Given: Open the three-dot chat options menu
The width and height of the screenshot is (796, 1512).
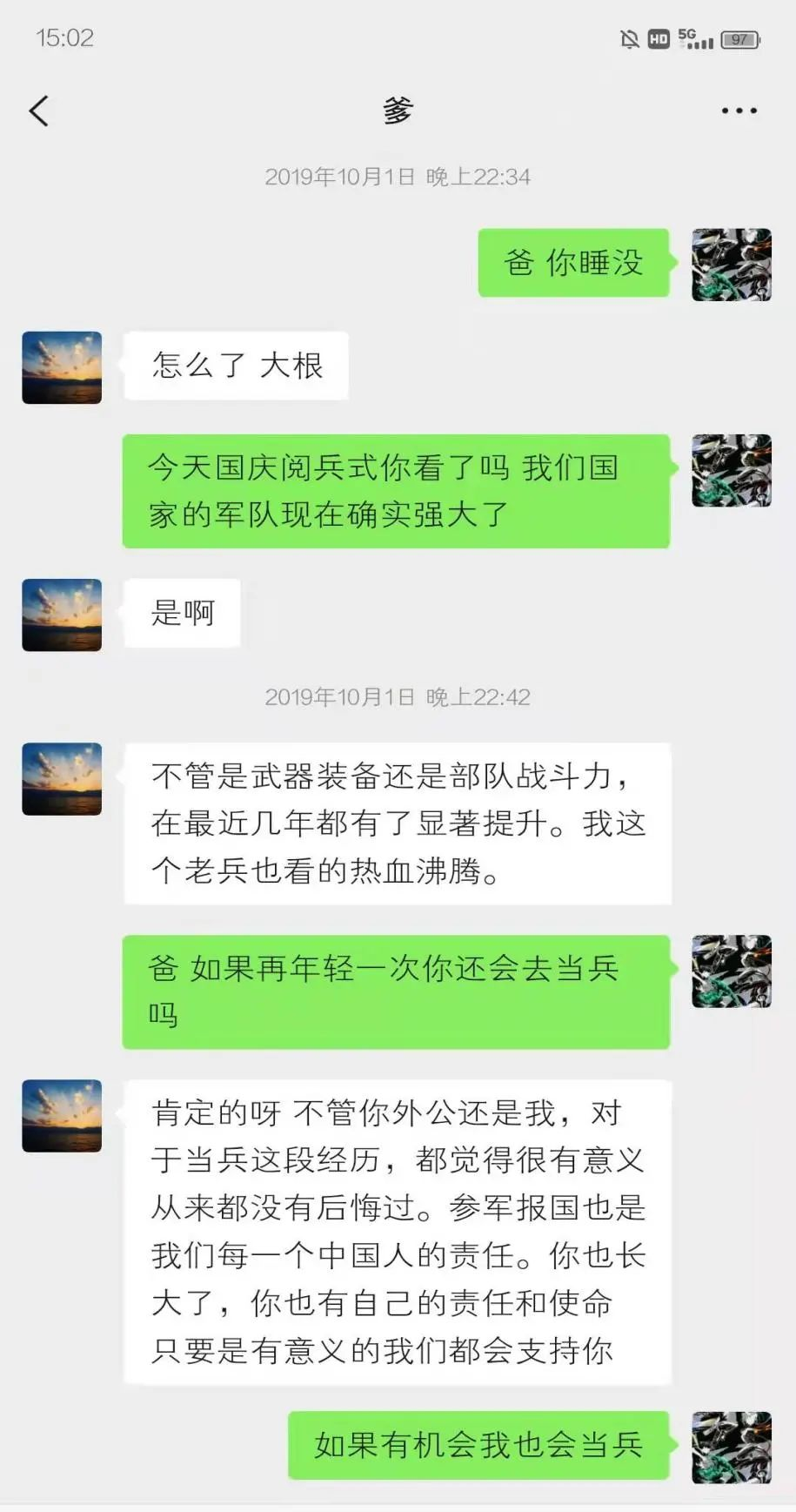Looking at the screenshot, I should pos(739,111).
